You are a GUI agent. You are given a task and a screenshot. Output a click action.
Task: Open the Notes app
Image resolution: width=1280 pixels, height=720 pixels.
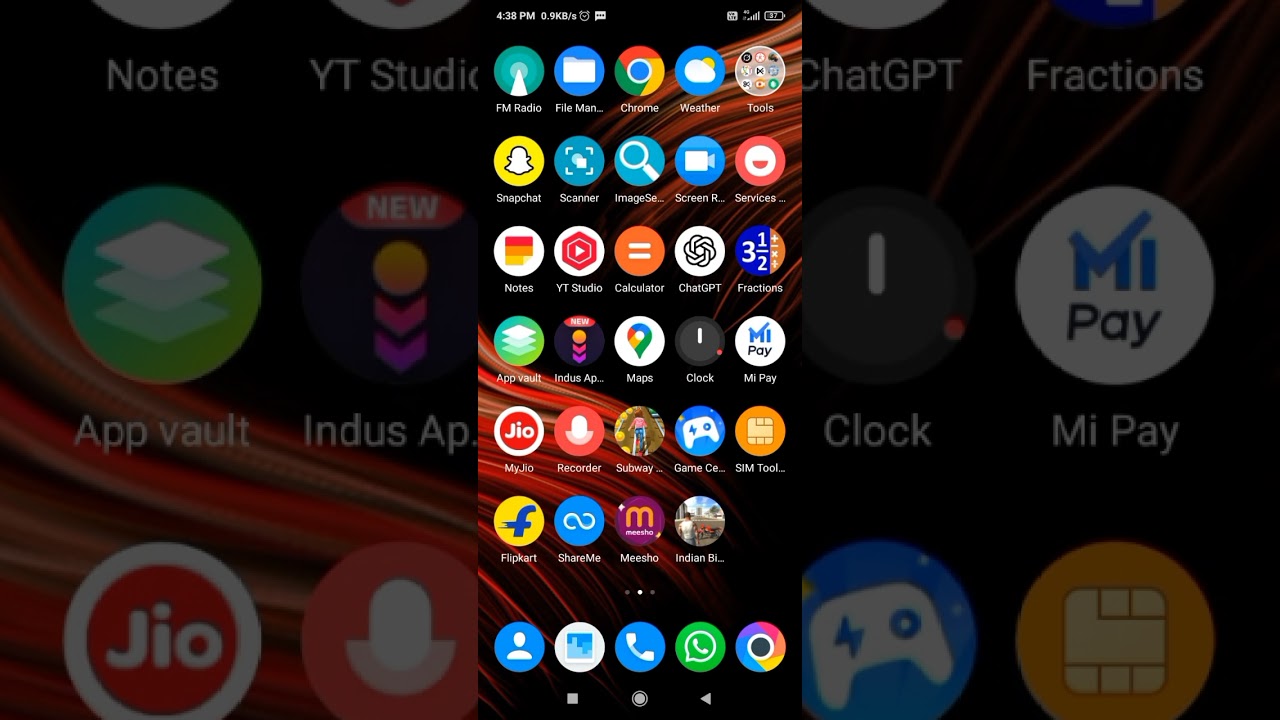tap(519, 252)
